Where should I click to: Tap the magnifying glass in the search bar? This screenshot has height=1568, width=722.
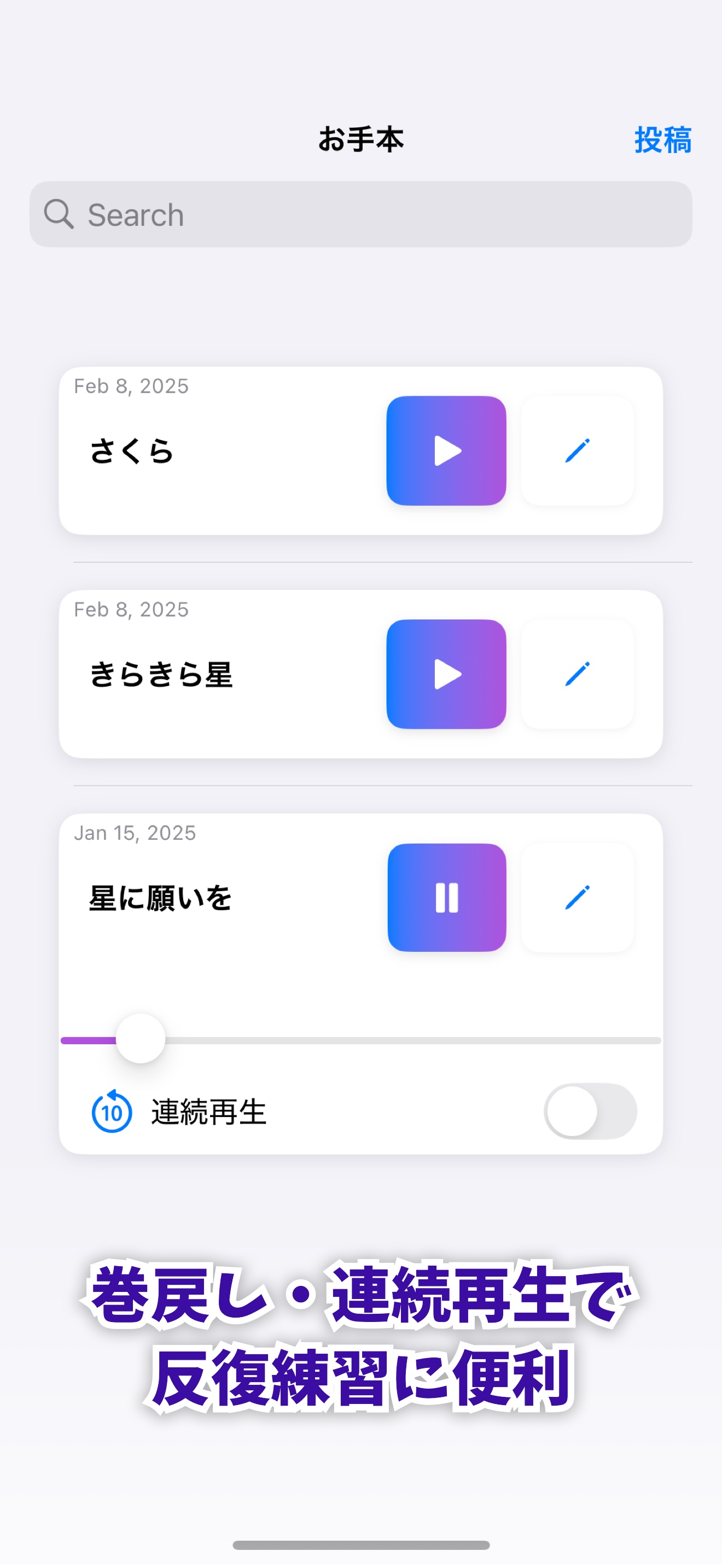pos(58,214)
